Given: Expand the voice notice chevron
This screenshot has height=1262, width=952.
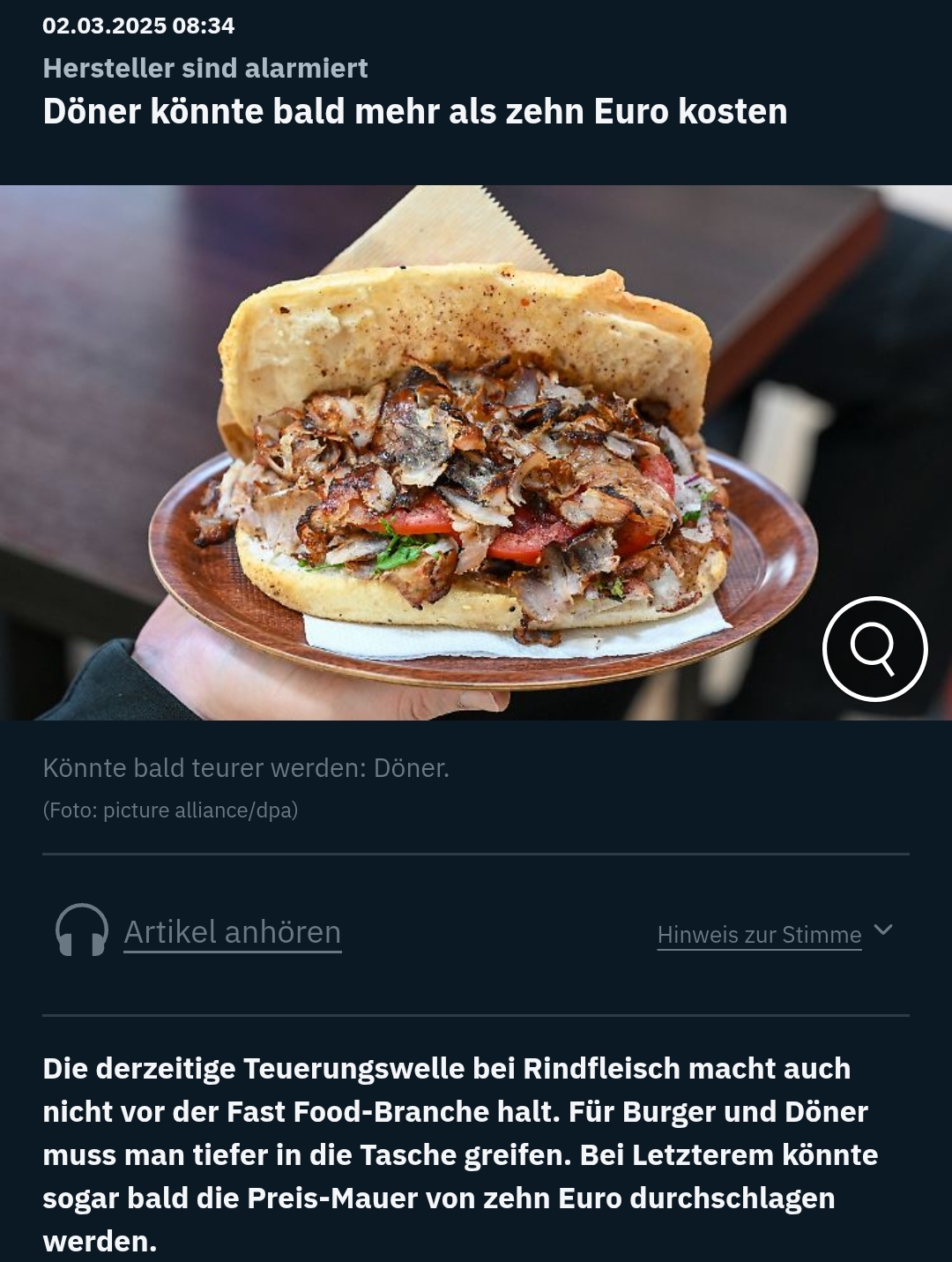Looking at the screenshot, I should coord(883,930).
